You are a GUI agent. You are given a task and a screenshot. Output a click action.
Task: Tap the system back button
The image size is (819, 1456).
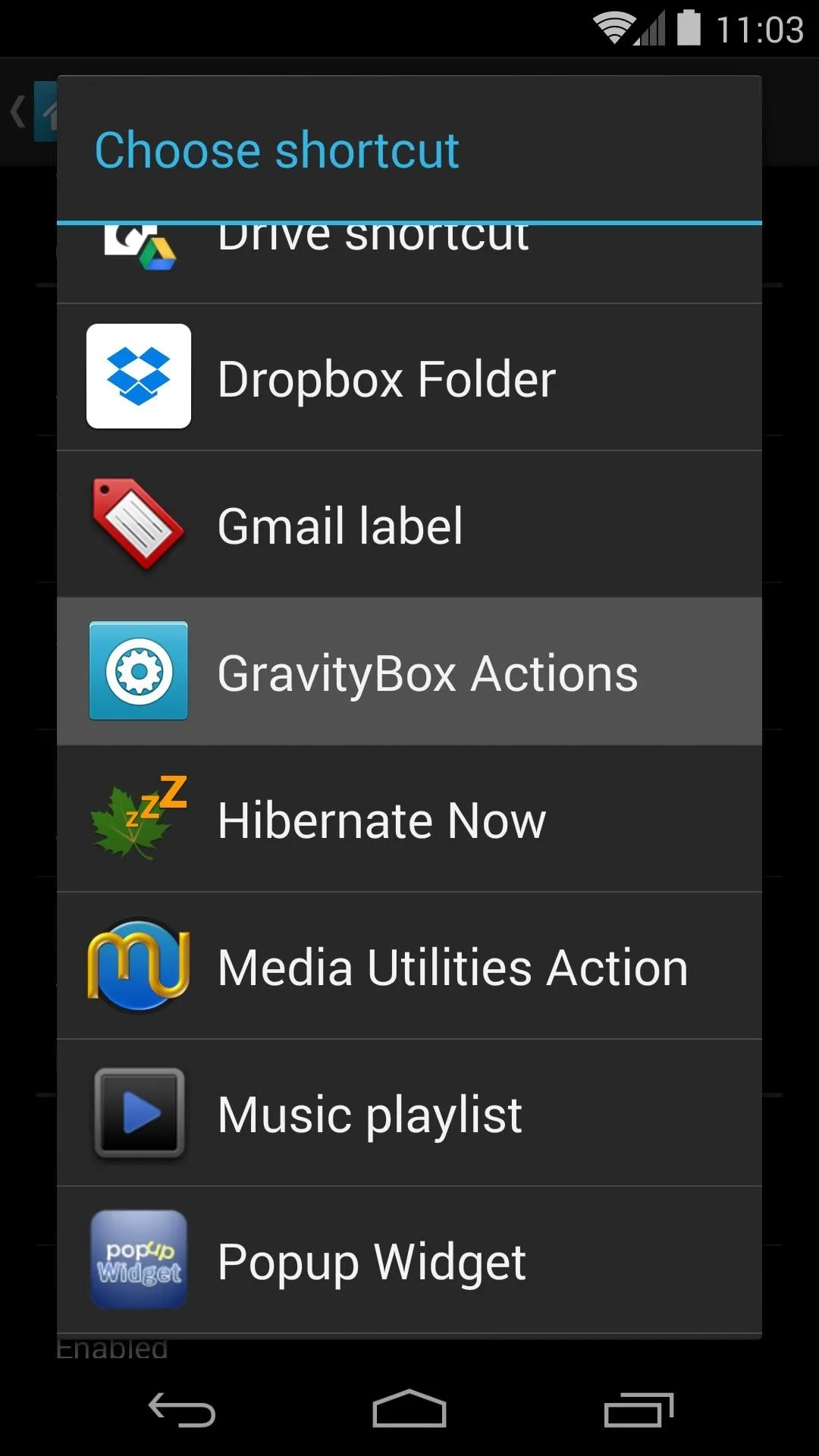tap(182, 1410)
